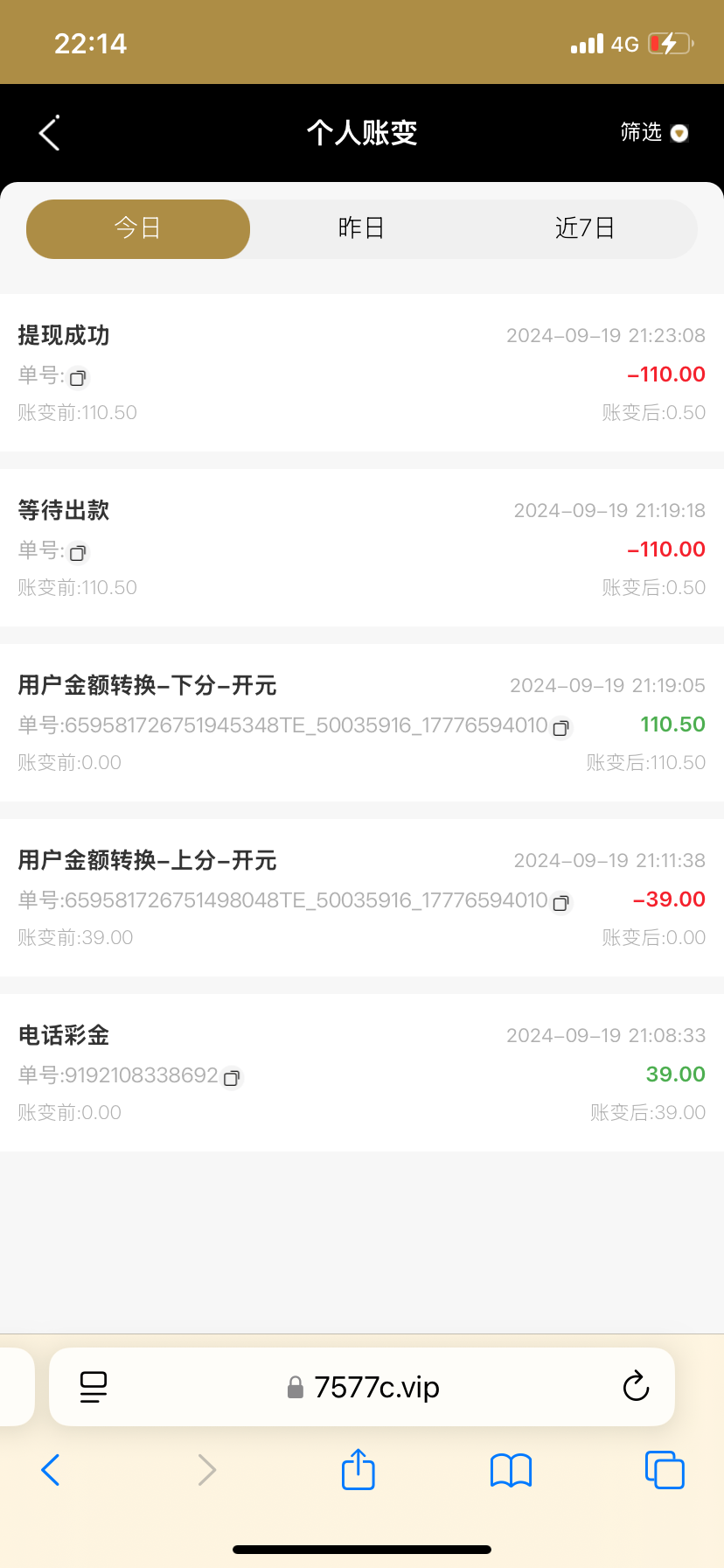Open the Safari page settings menu
724x1568 pixels.
point(94,1387)
